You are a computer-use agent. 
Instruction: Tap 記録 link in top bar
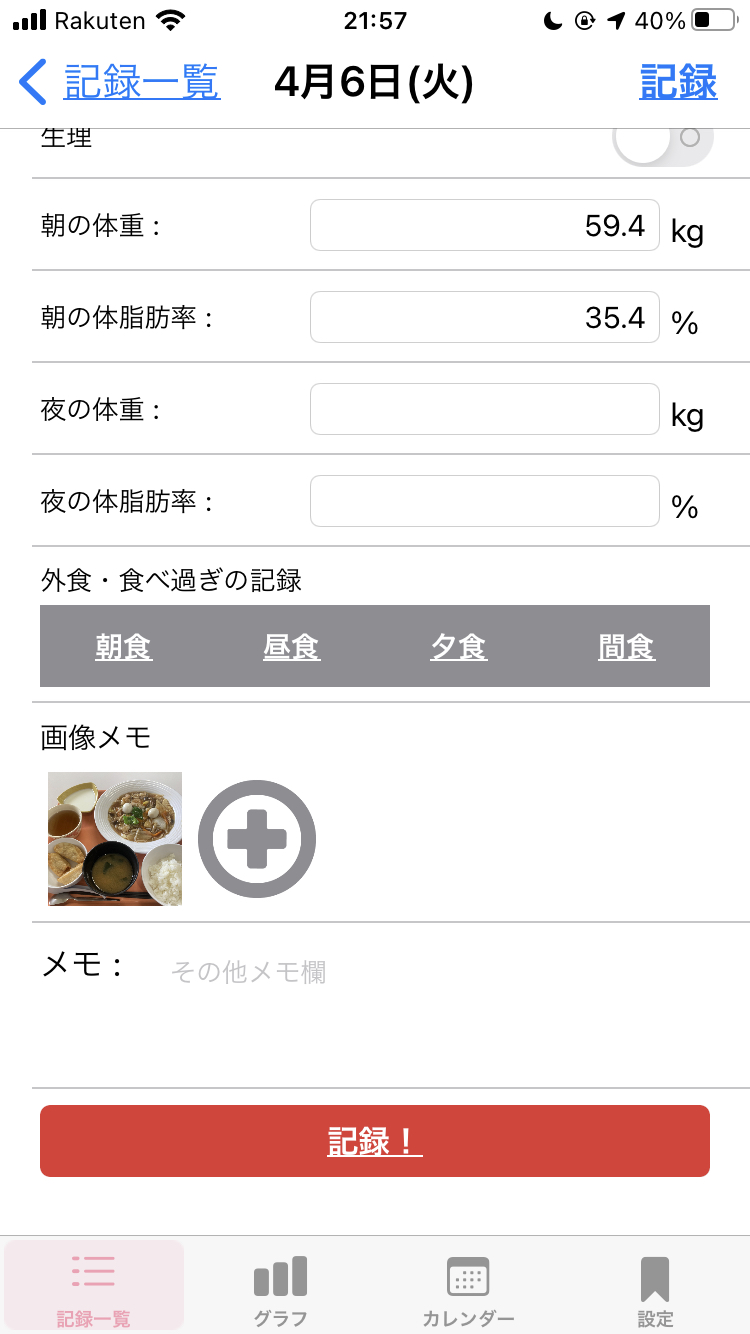point(678,82)
